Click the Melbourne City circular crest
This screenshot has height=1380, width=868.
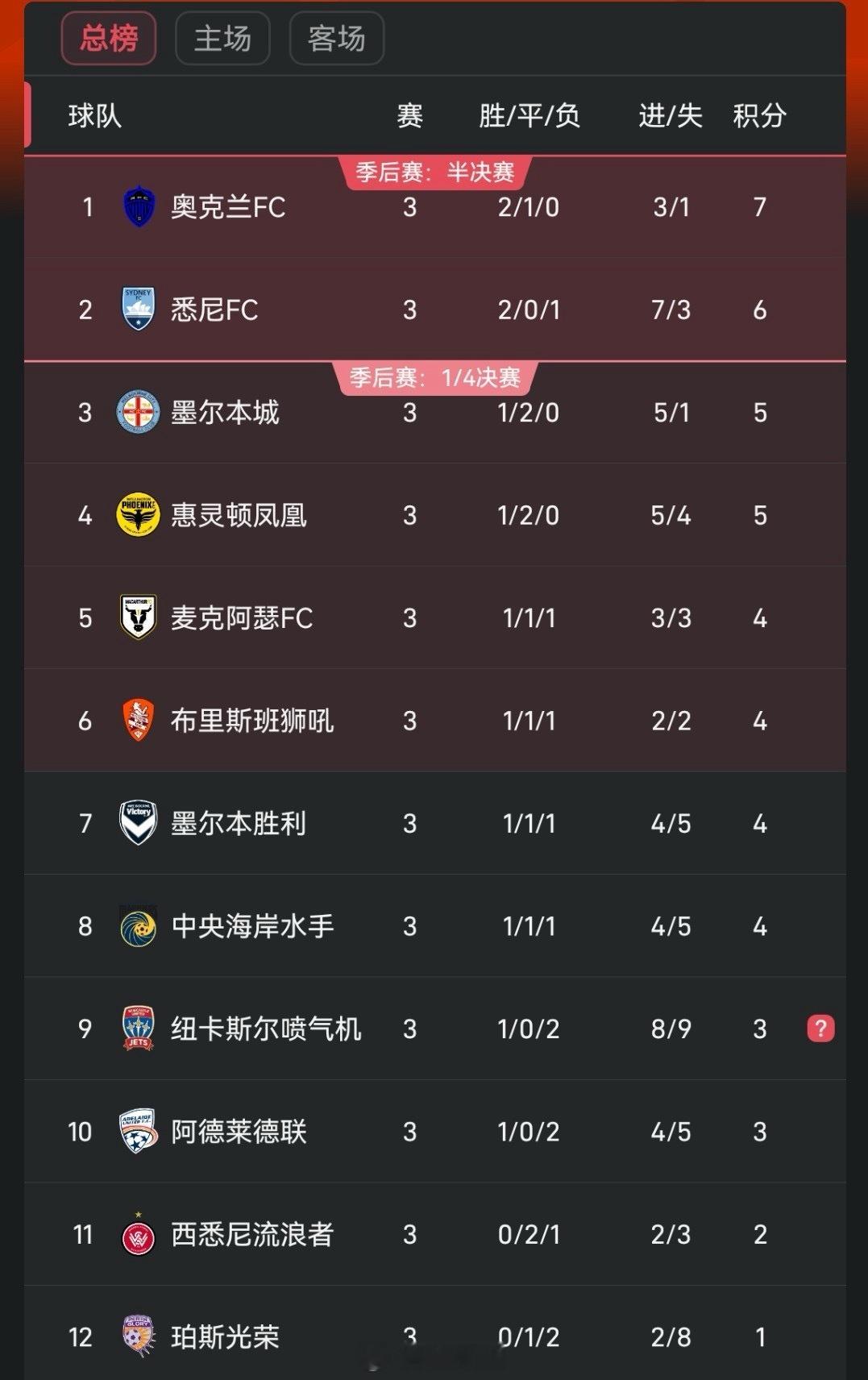(x=137, y=412)
